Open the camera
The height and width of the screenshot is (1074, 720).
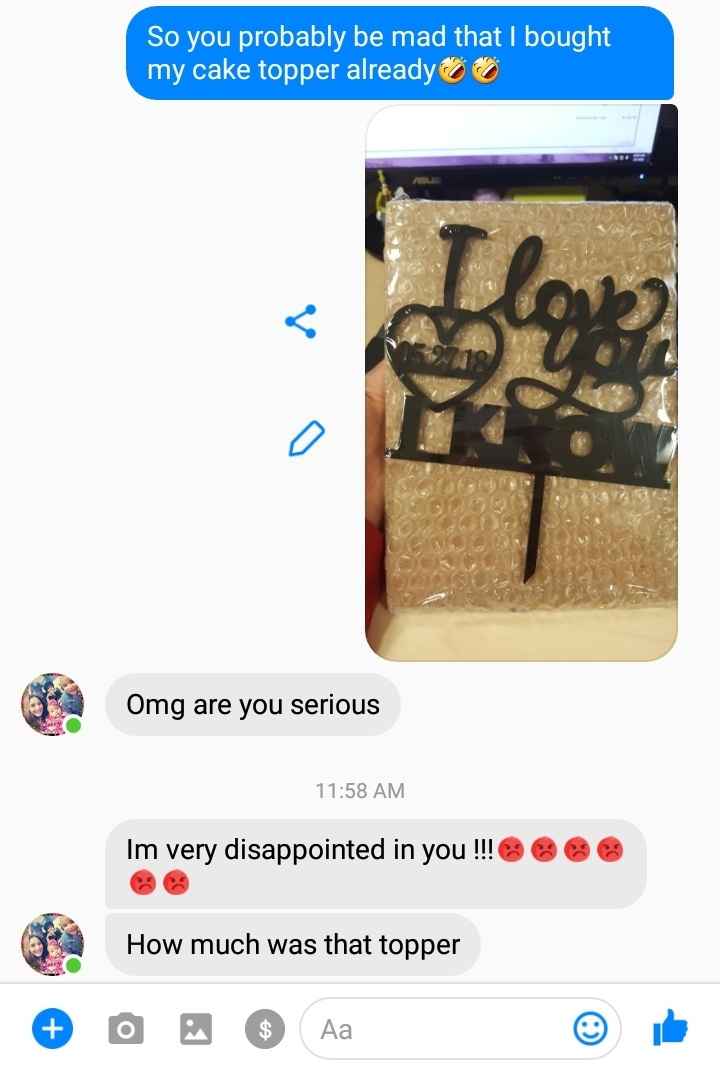point(125,1028)
